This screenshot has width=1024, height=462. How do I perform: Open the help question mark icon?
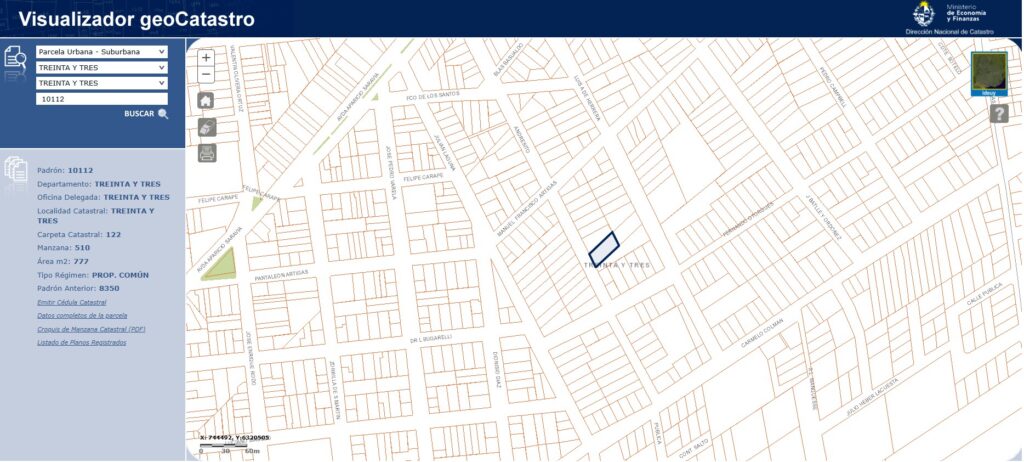coord(998,114)
